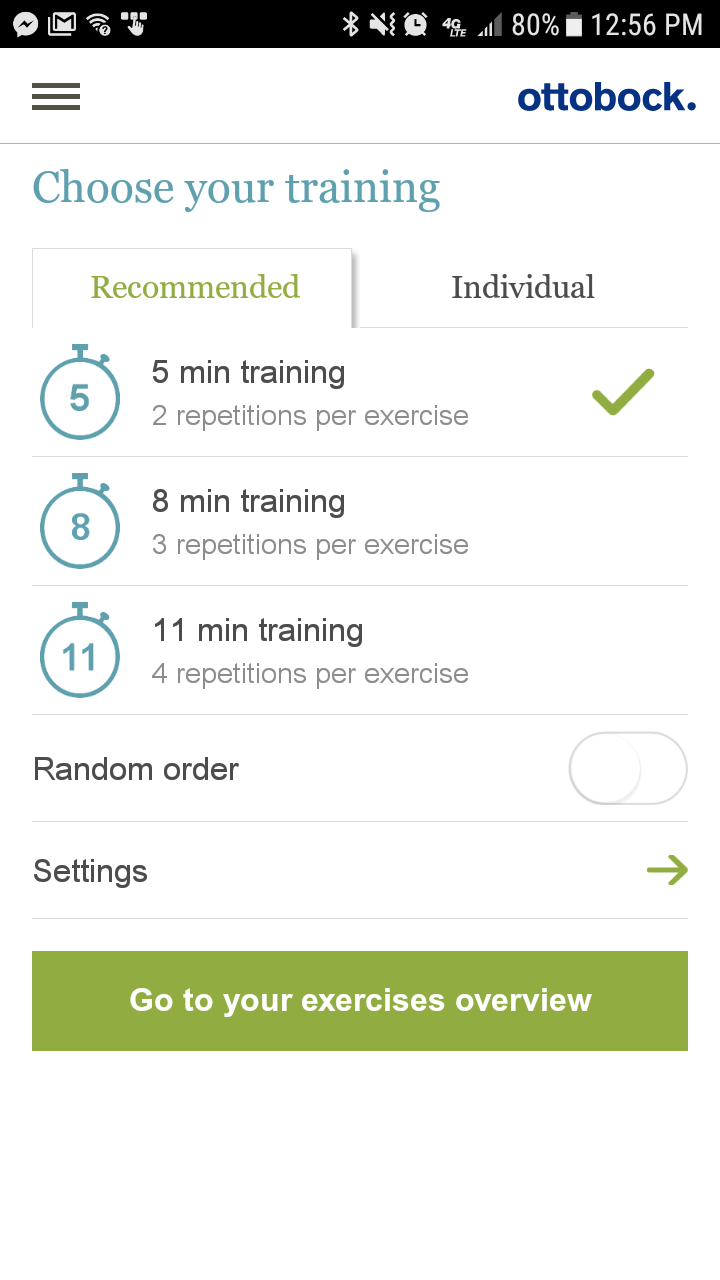Select the Recommended tab

click(194, 288)
